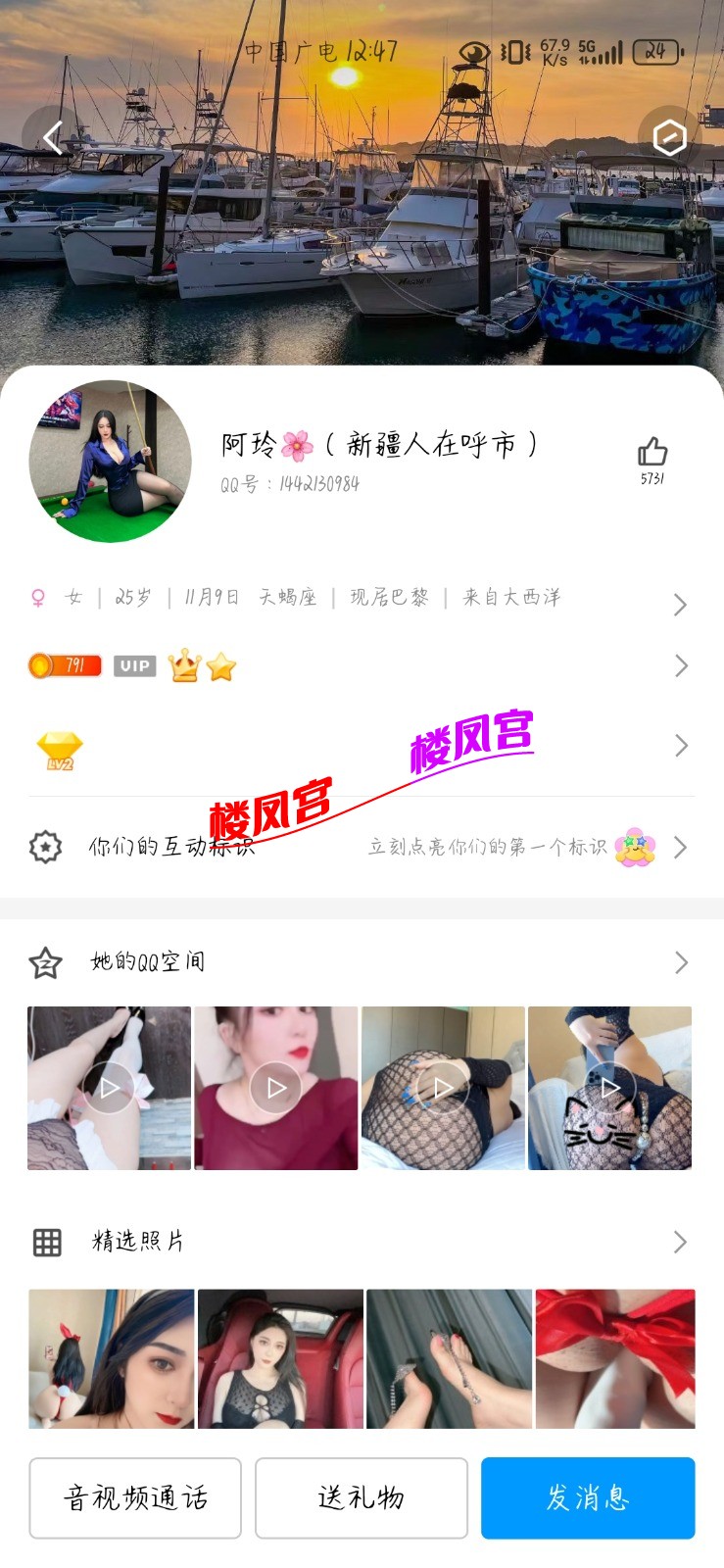Like this profile with the thumbs-up
724x1568 pixels.
click(652, 453)
